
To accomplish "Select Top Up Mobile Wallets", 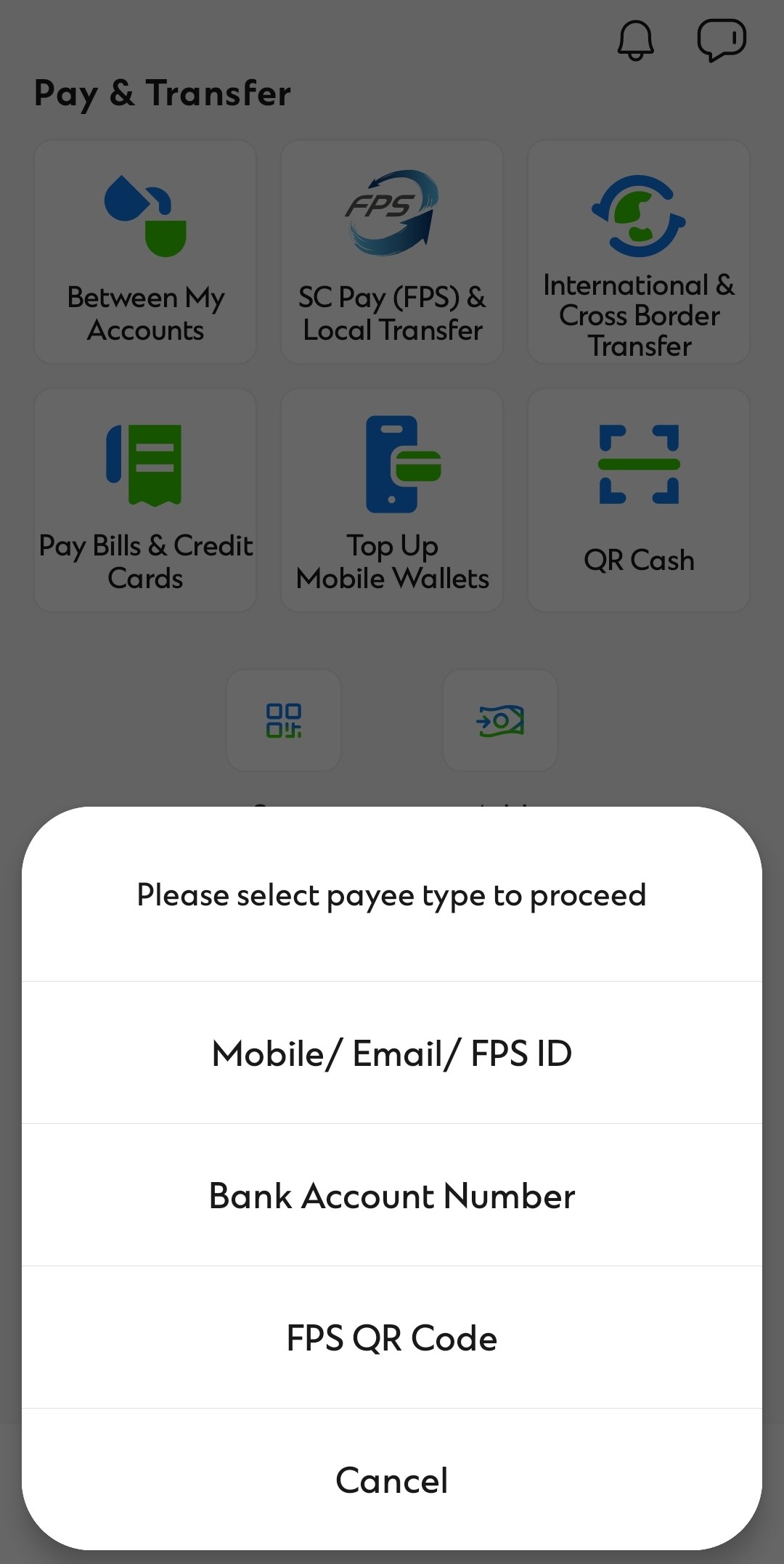I will point(391,500).
